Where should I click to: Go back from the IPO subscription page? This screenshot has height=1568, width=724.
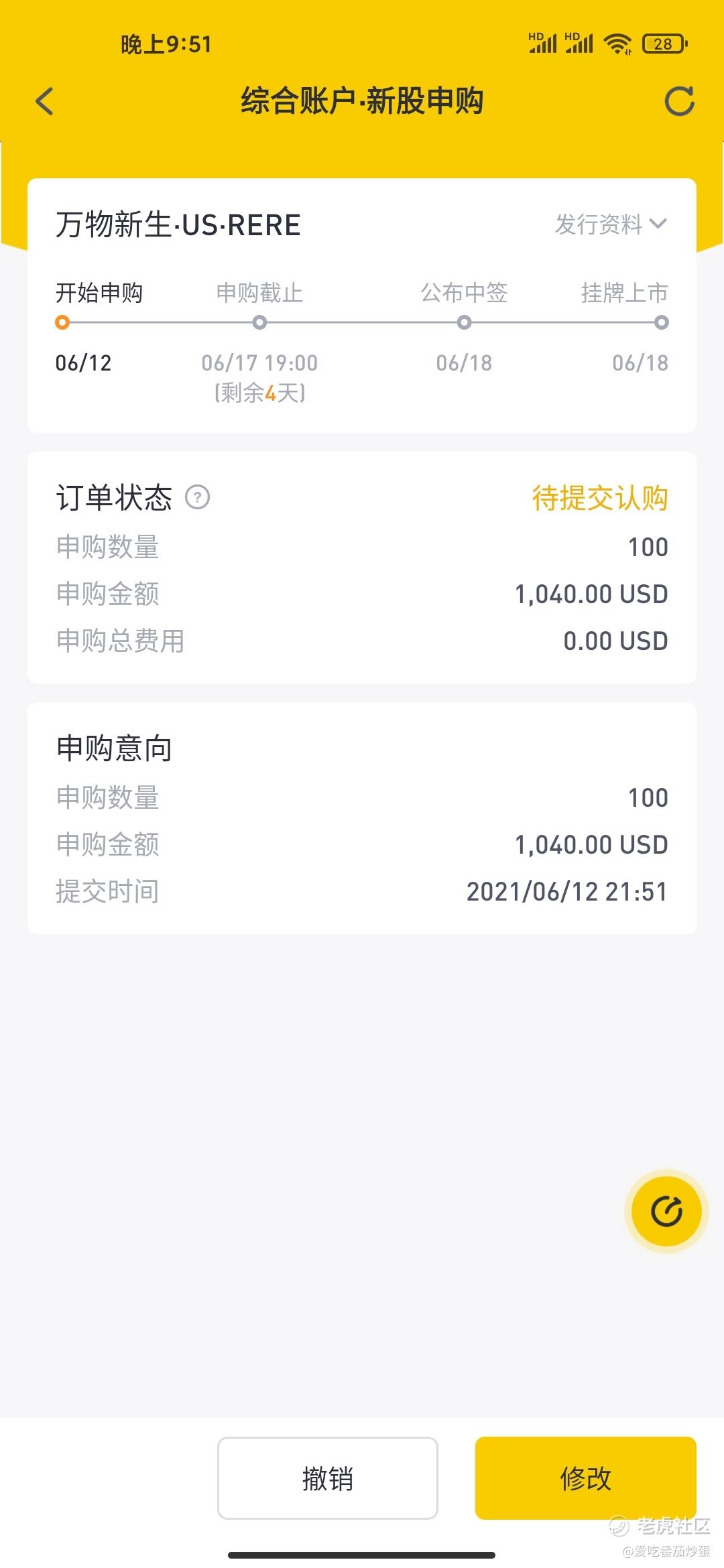44,102
